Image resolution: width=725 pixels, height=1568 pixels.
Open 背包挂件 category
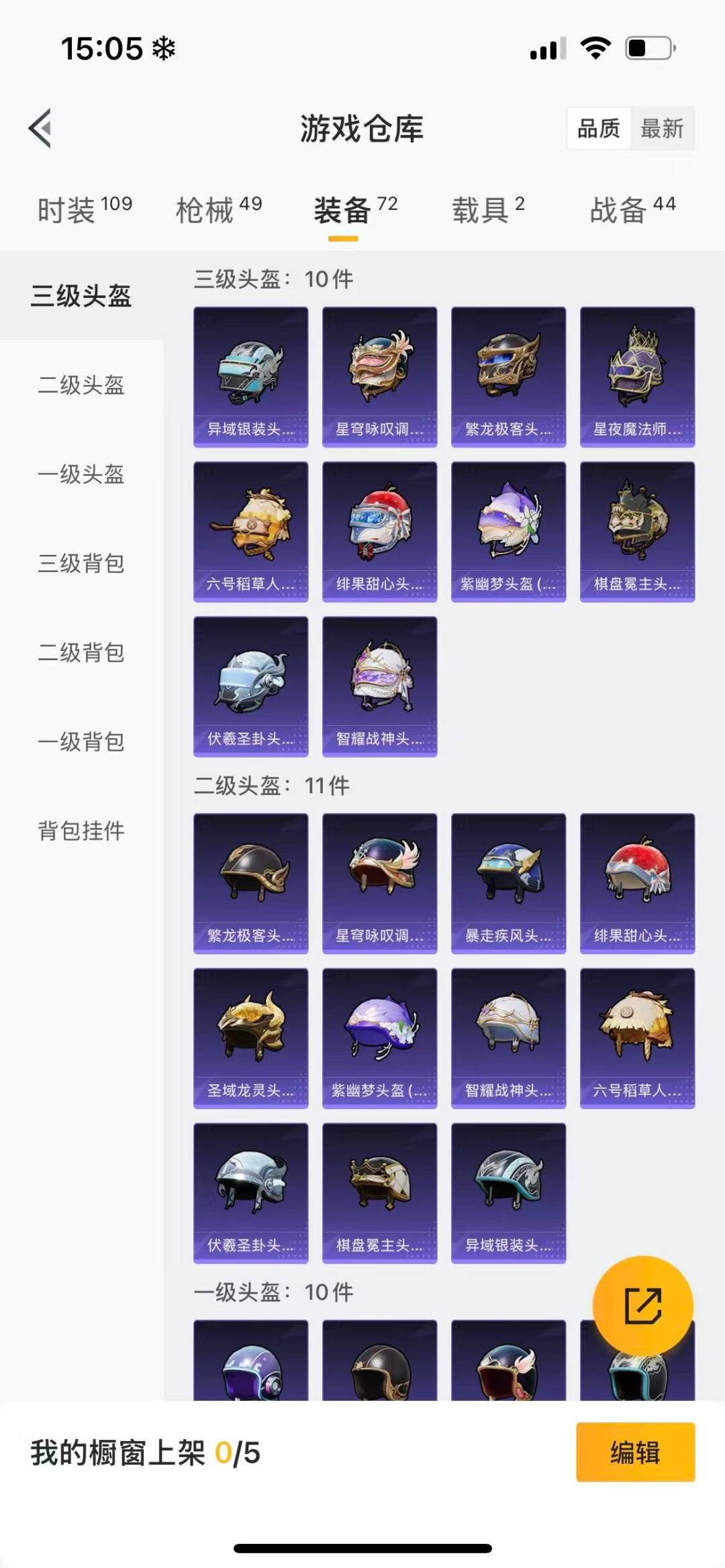(x=81, y=831)
